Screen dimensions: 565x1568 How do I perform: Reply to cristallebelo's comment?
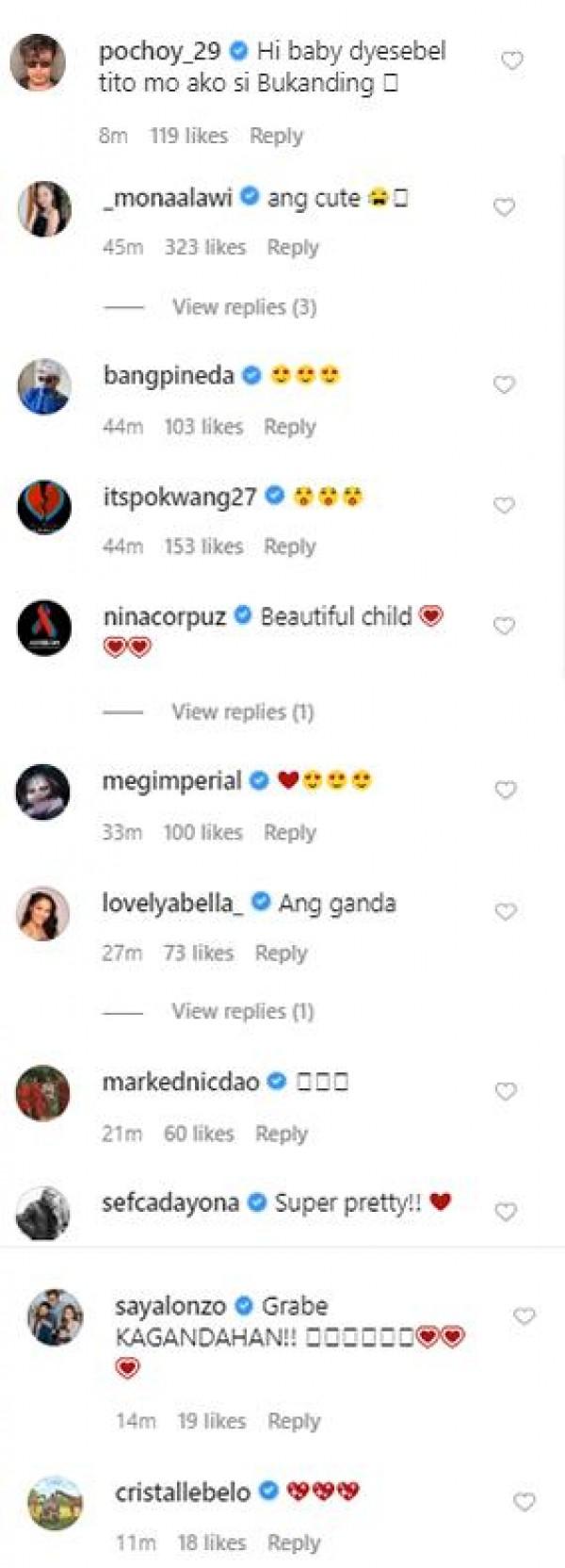tap(294, 1543)
